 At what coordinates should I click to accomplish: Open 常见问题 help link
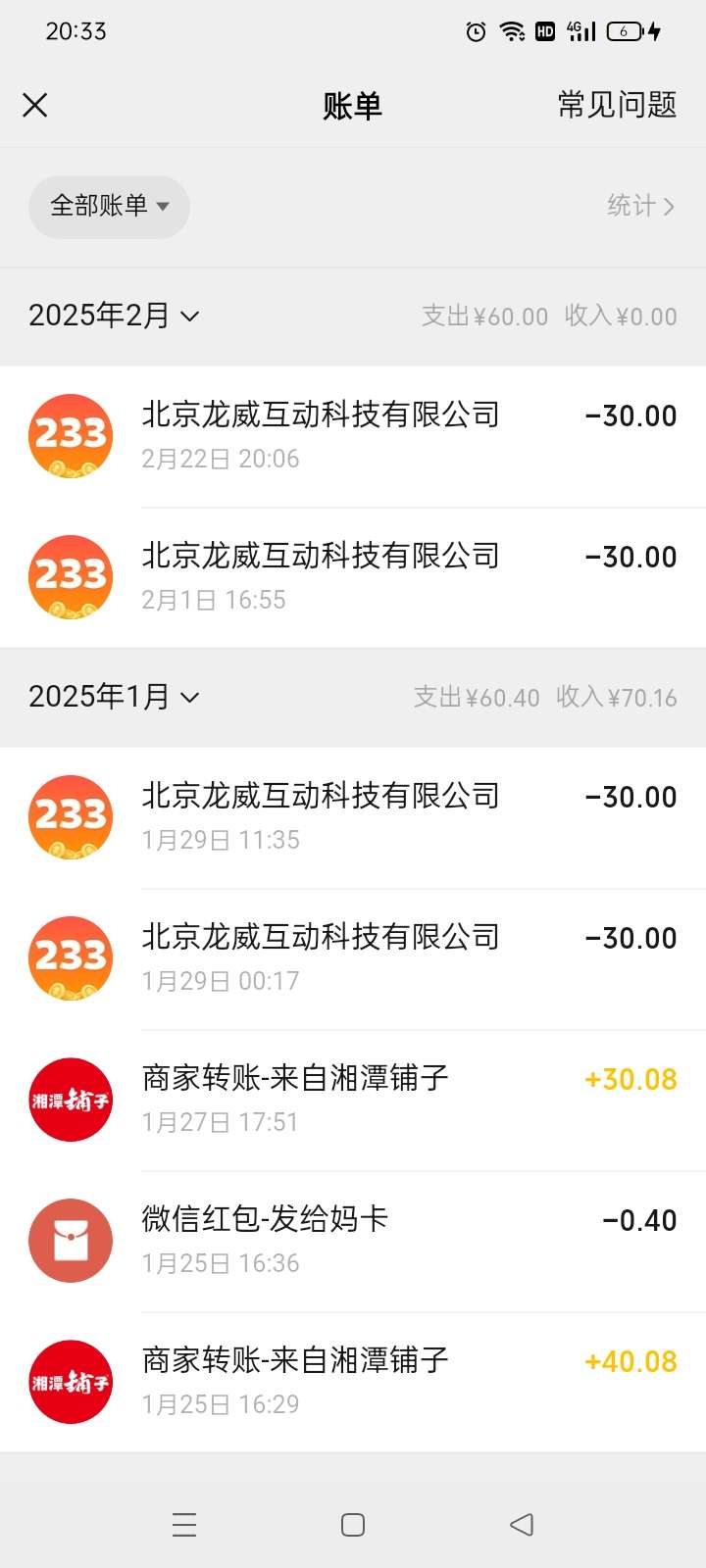pos(617,105)
